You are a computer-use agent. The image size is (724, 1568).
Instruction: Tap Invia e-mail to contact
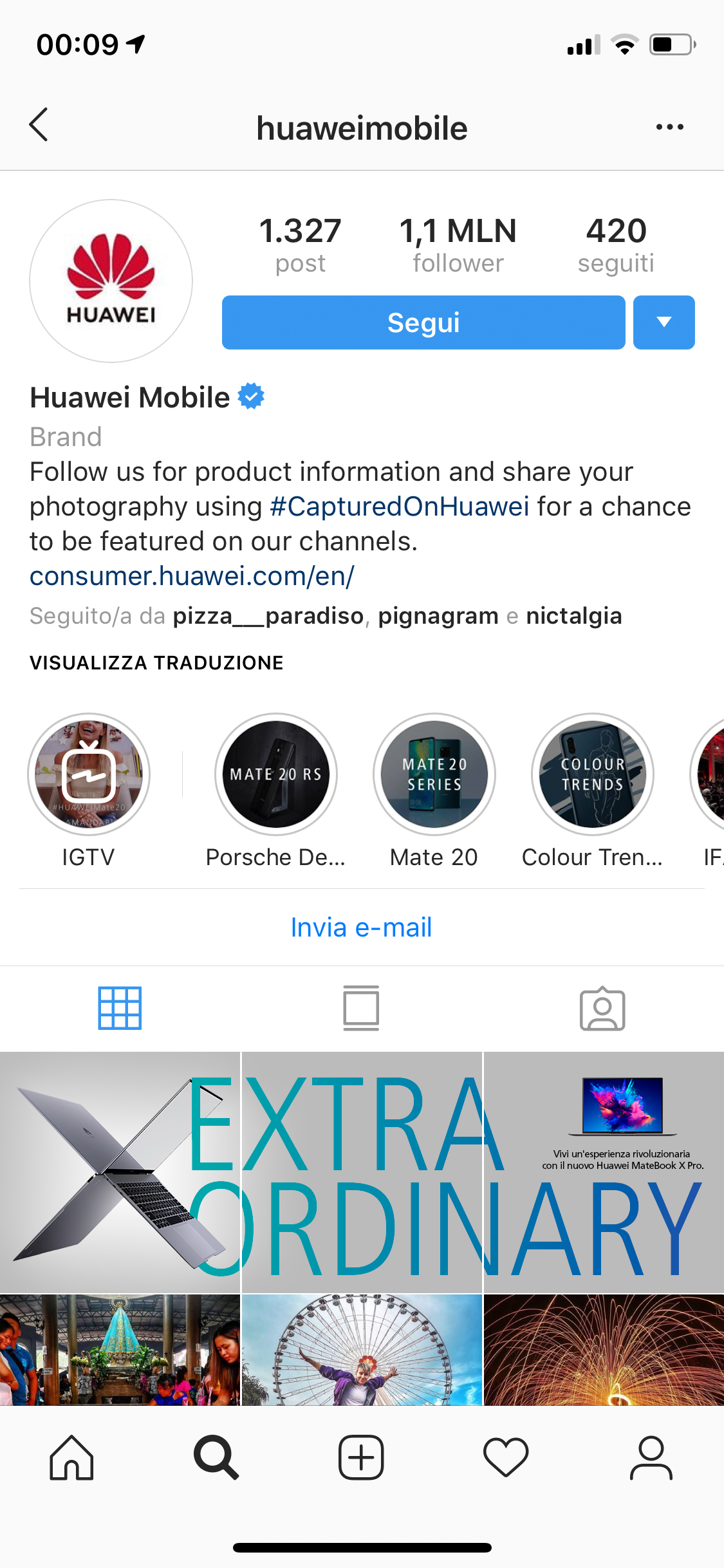(361, 928)
